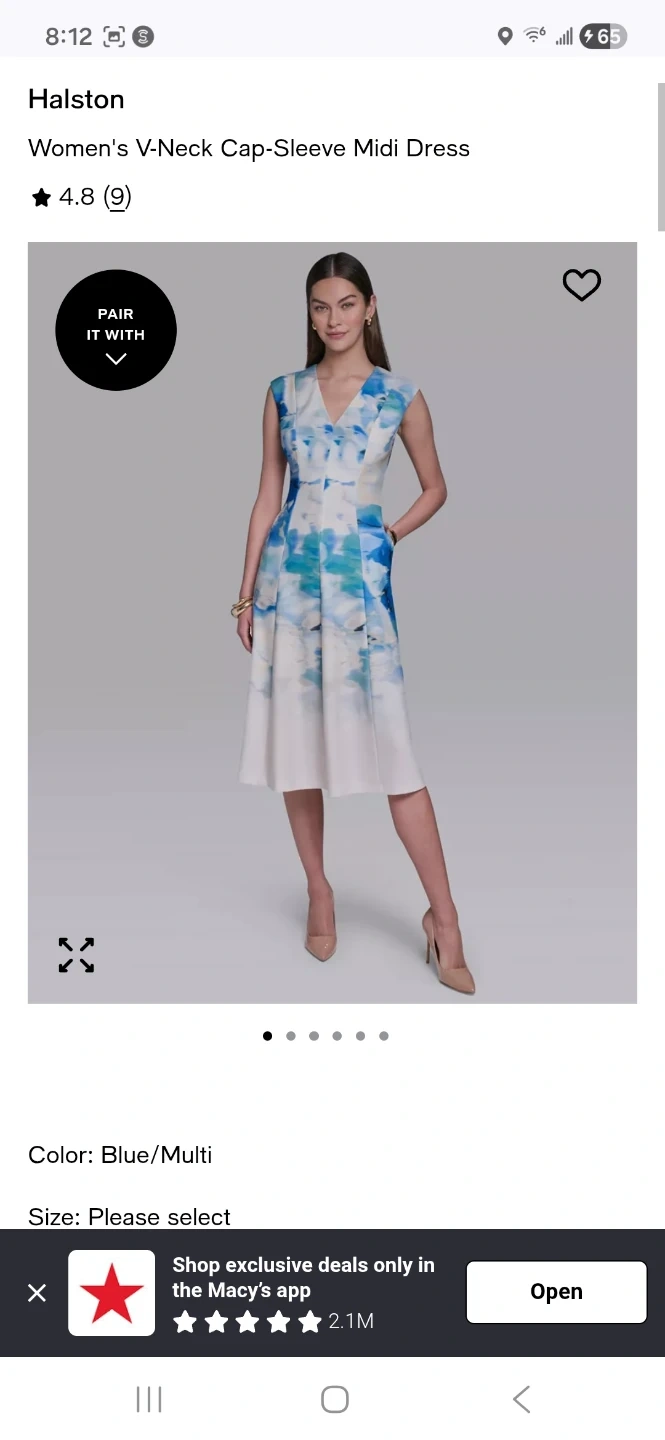Open the Macy's app via Open button

556,1292
